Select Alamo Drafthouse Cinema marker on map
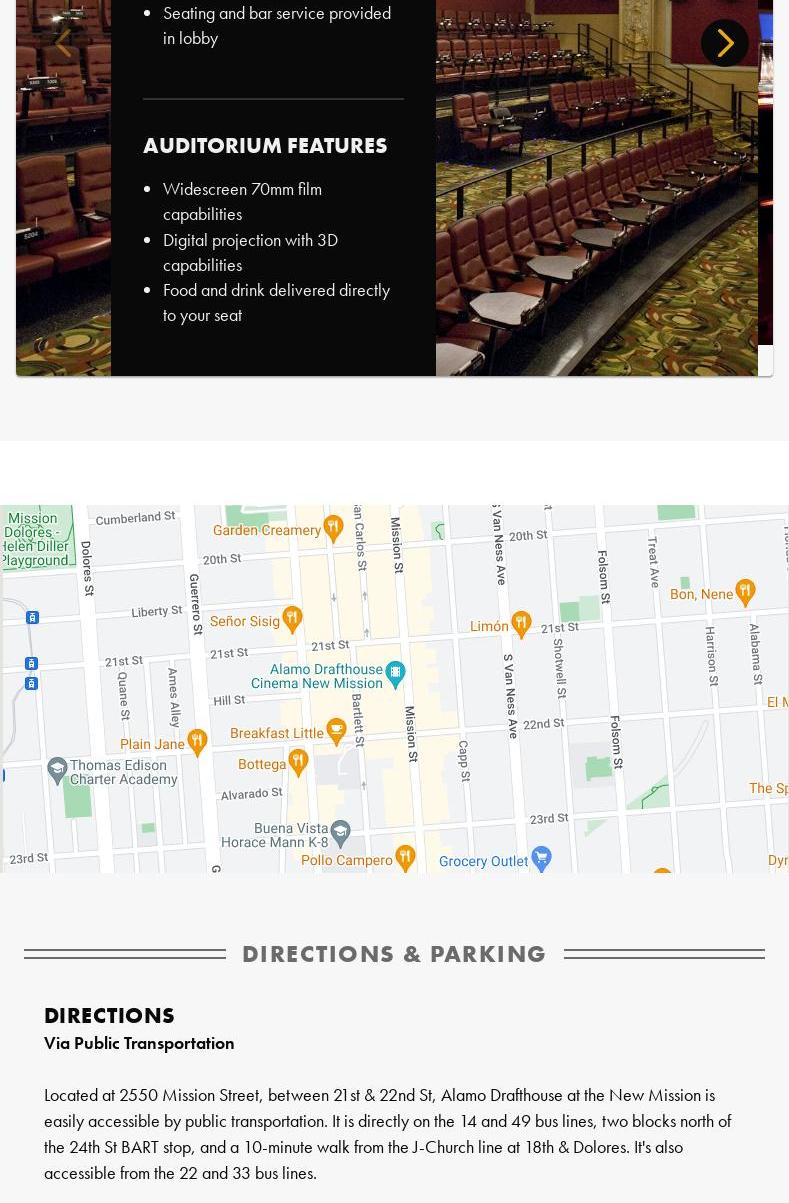The image size is (789, 1203). tap(395, 672)
